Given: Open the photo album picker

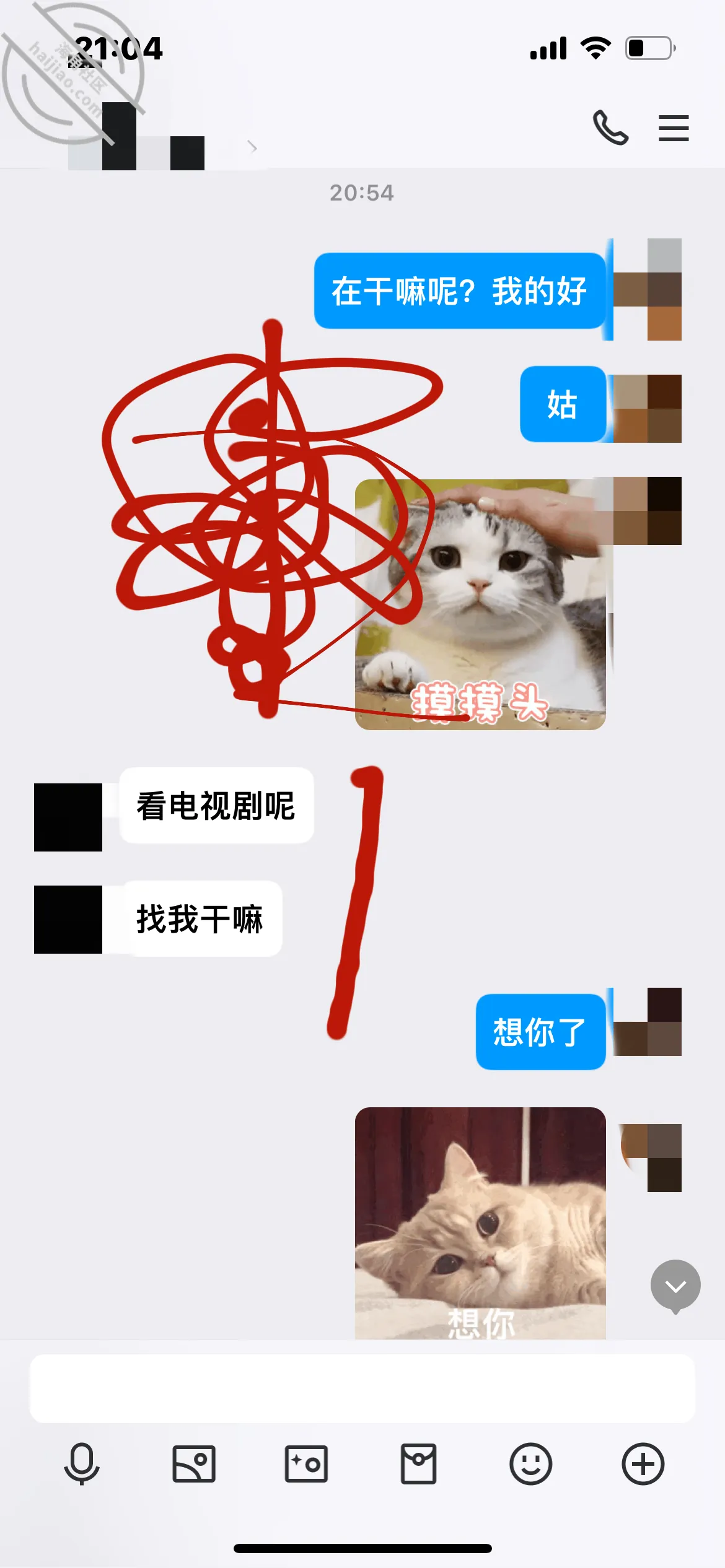Looking at the screenshot, I should tap(194, 1464).
